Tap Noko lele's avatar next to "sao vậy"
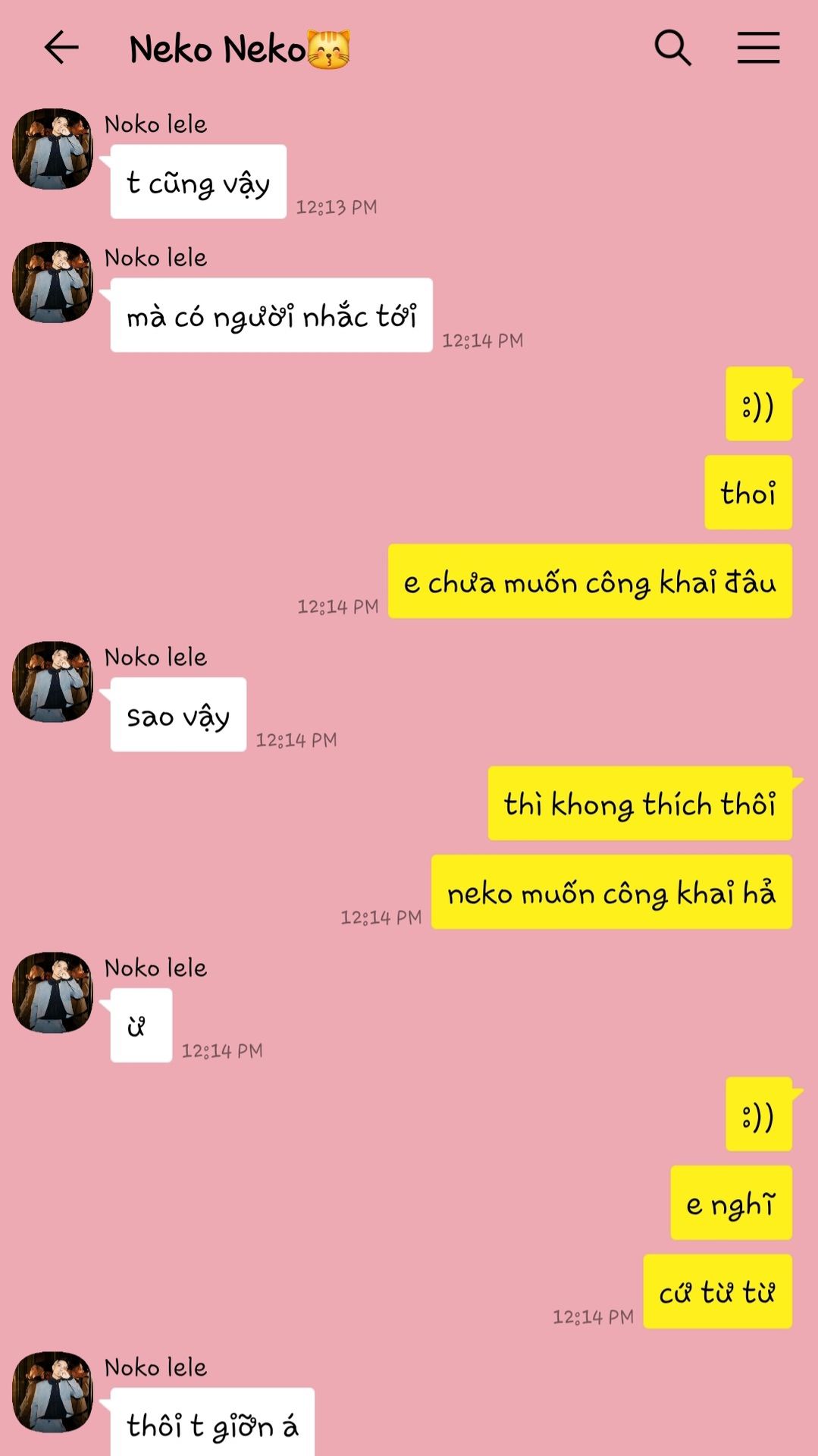Viewport: 818px width, 1456px height. coord(52,682)
